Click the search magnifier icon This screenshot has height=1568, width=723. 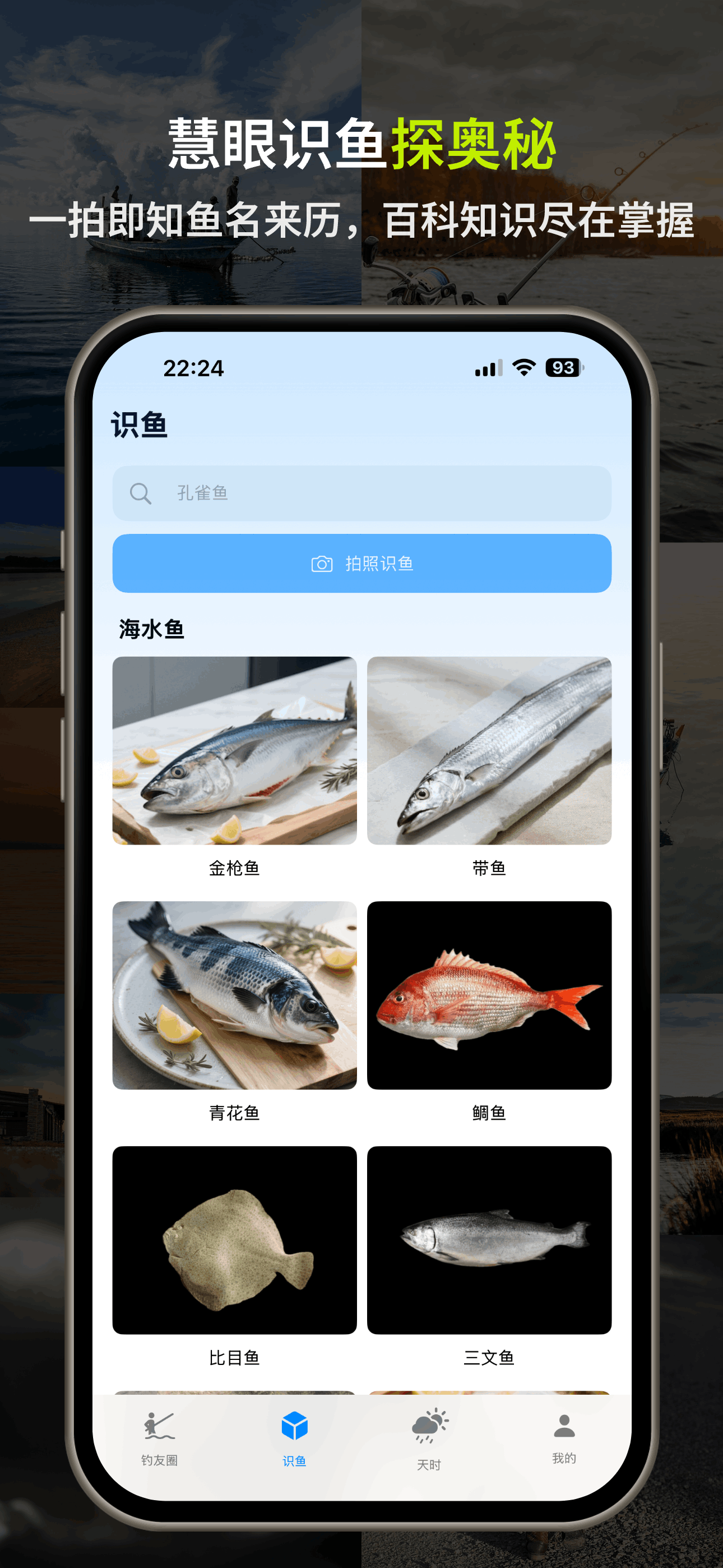click(x=140, y=494)
